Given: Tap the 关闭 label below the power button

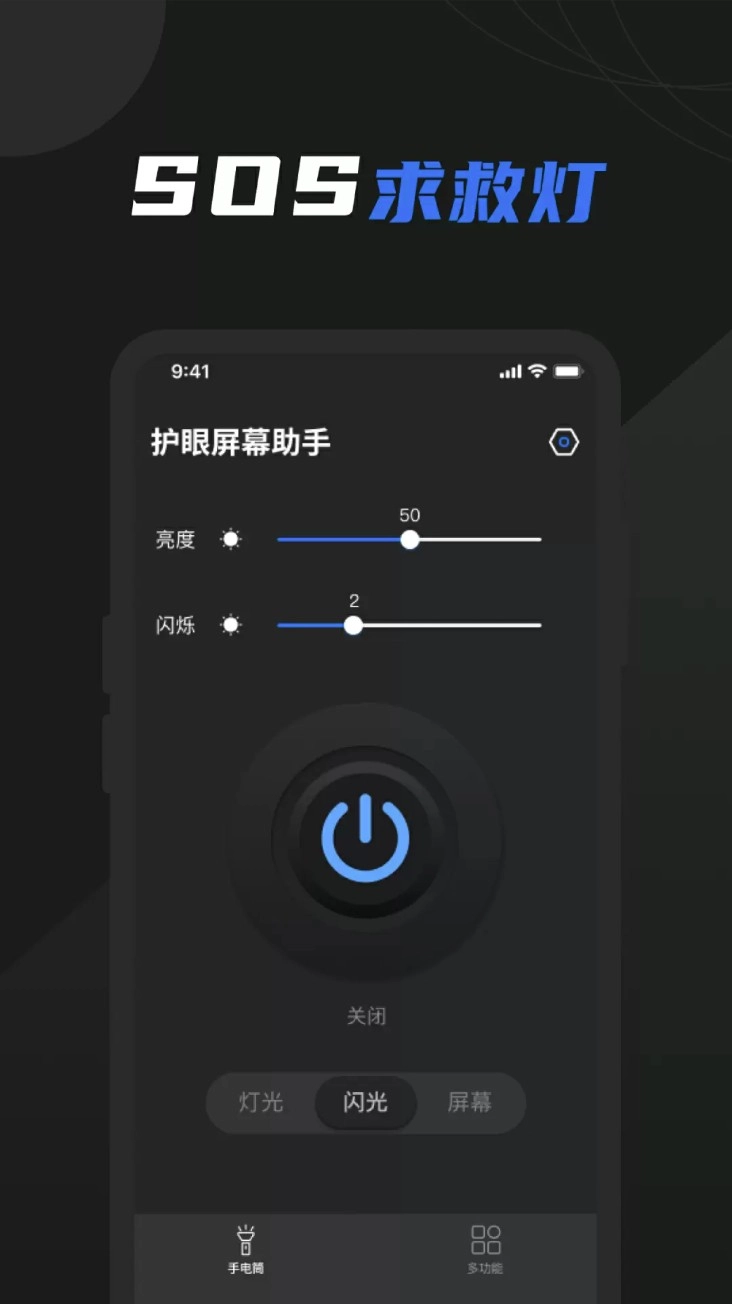Looking at the screenshot, I should click(x=366, y=1016).
